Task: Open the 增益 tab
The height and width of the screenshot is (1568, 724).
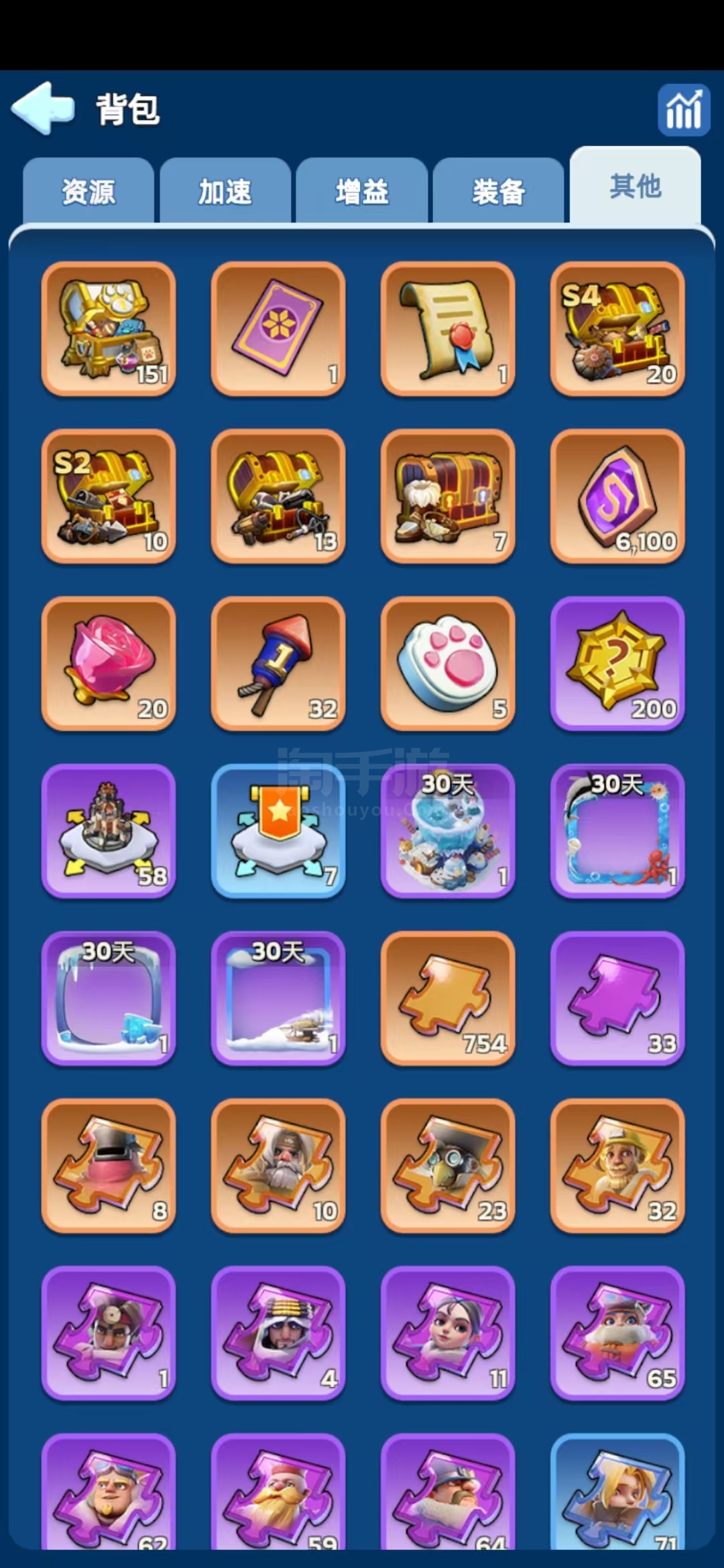Action: [362, 192]
